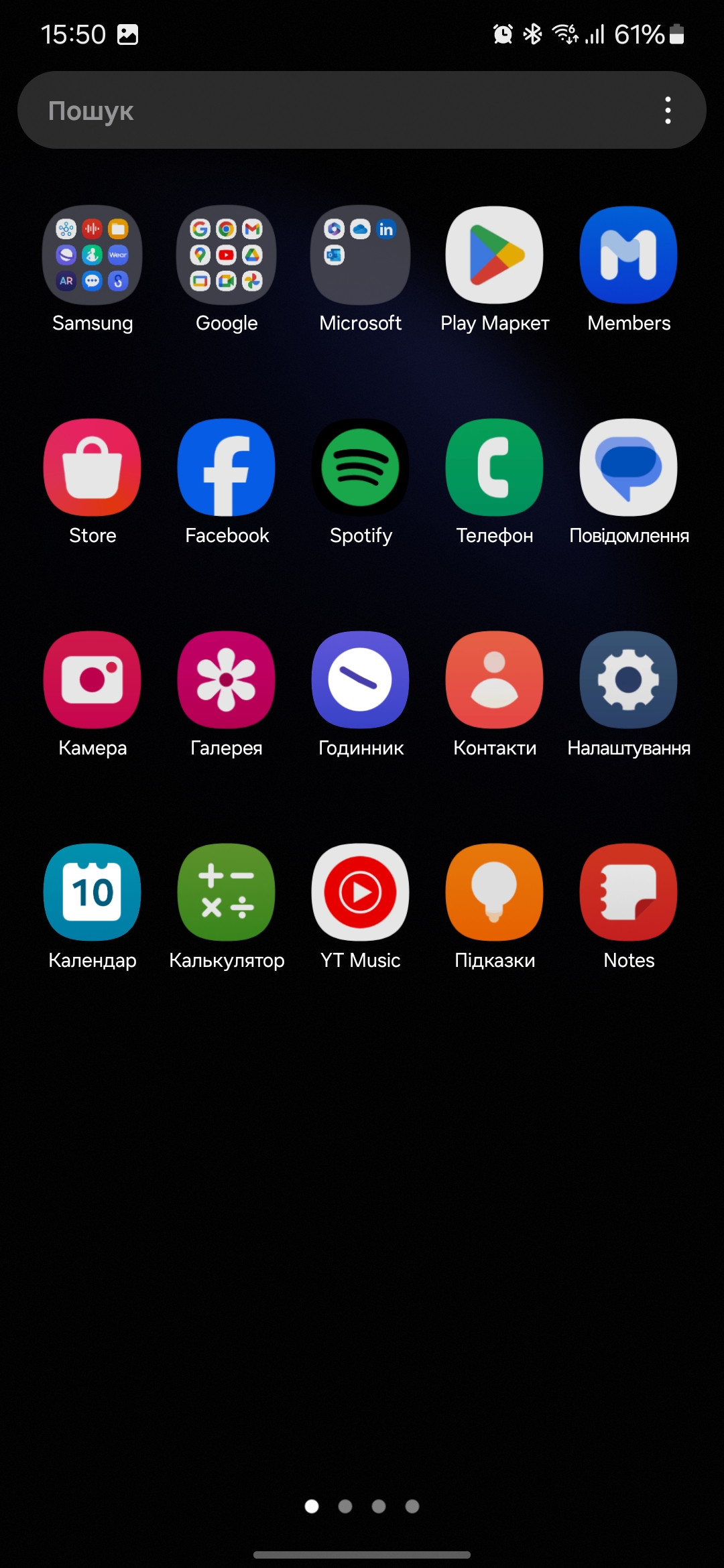Launch Play Маркет

(x=495, y=255)
